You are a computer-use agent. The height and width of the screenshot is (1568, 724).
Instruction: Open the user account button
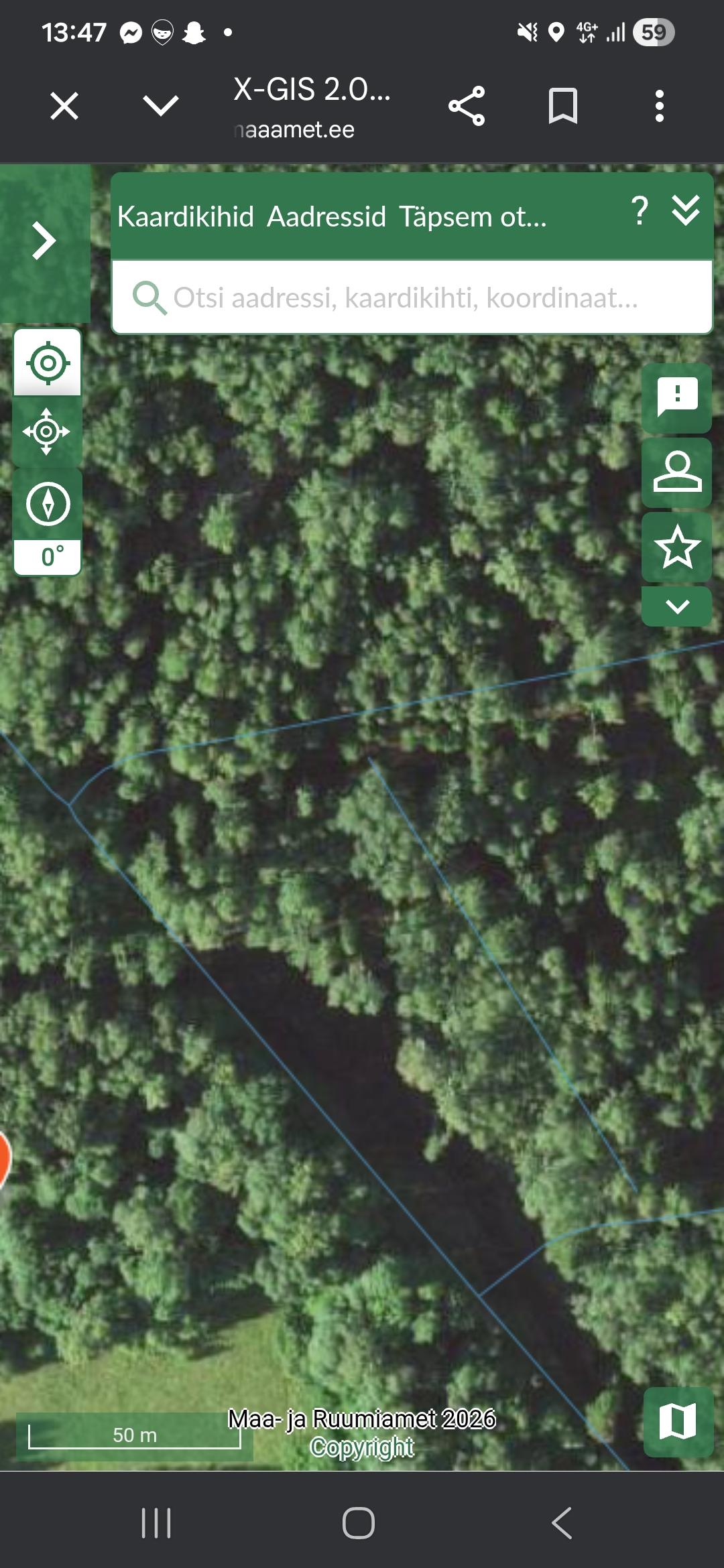point(677,472)
